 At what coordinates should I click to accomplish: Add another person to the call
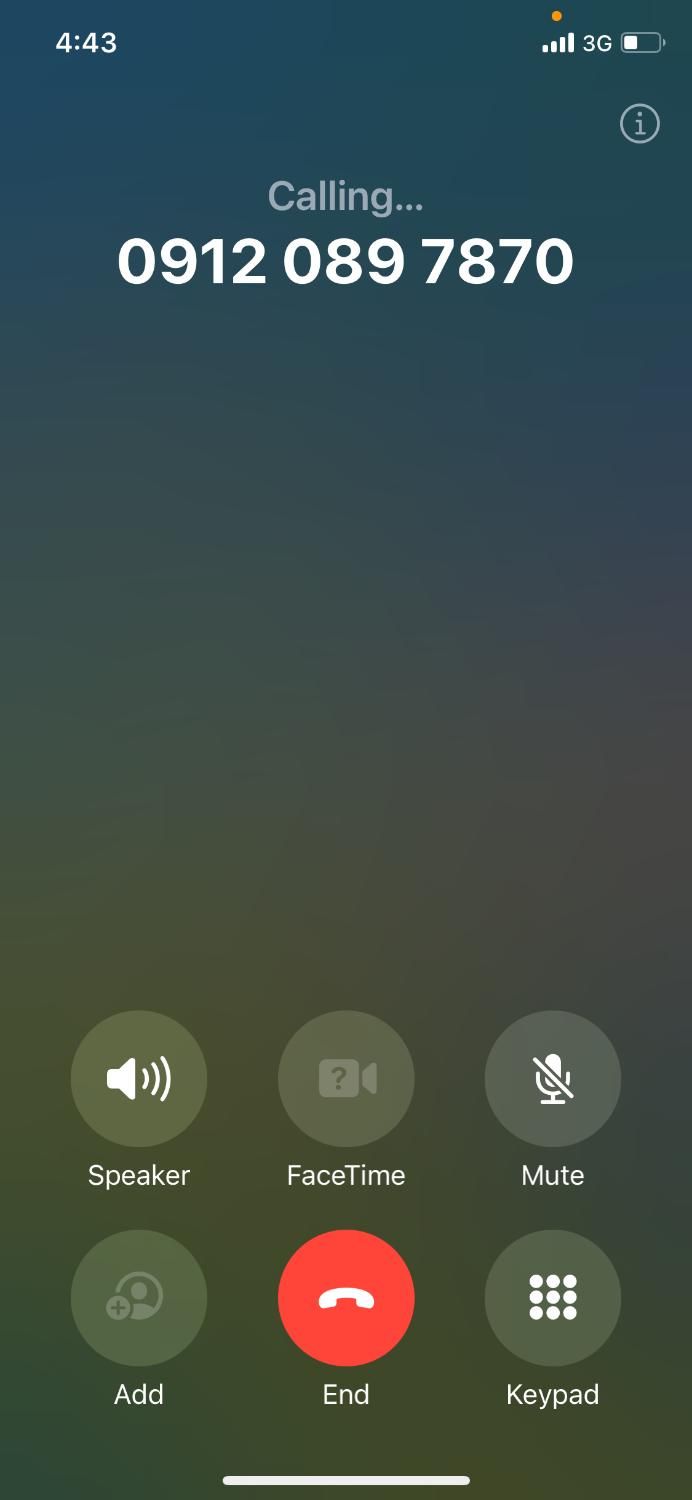click(139, 1298)
